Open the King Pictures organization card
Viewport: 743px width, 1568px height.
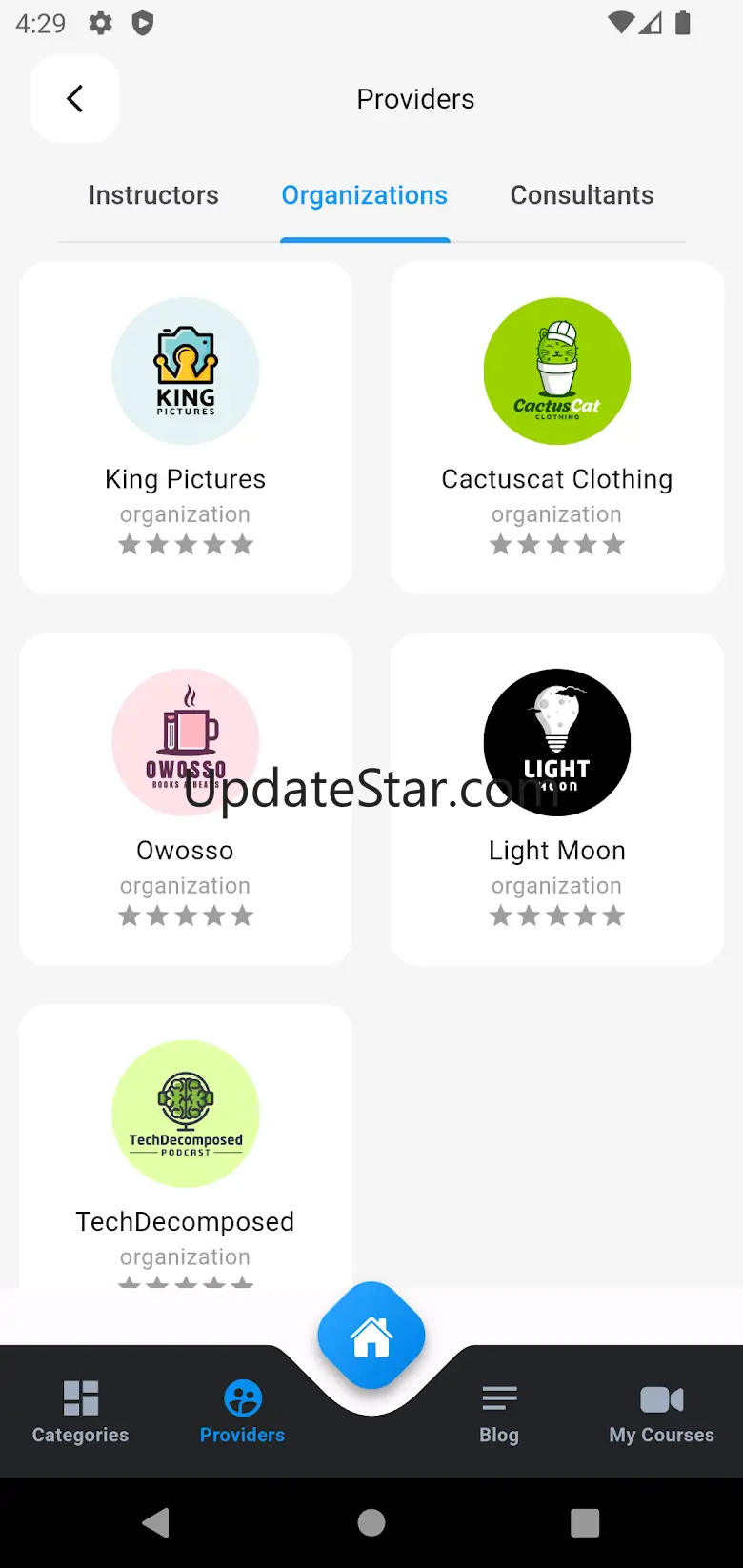186,428
